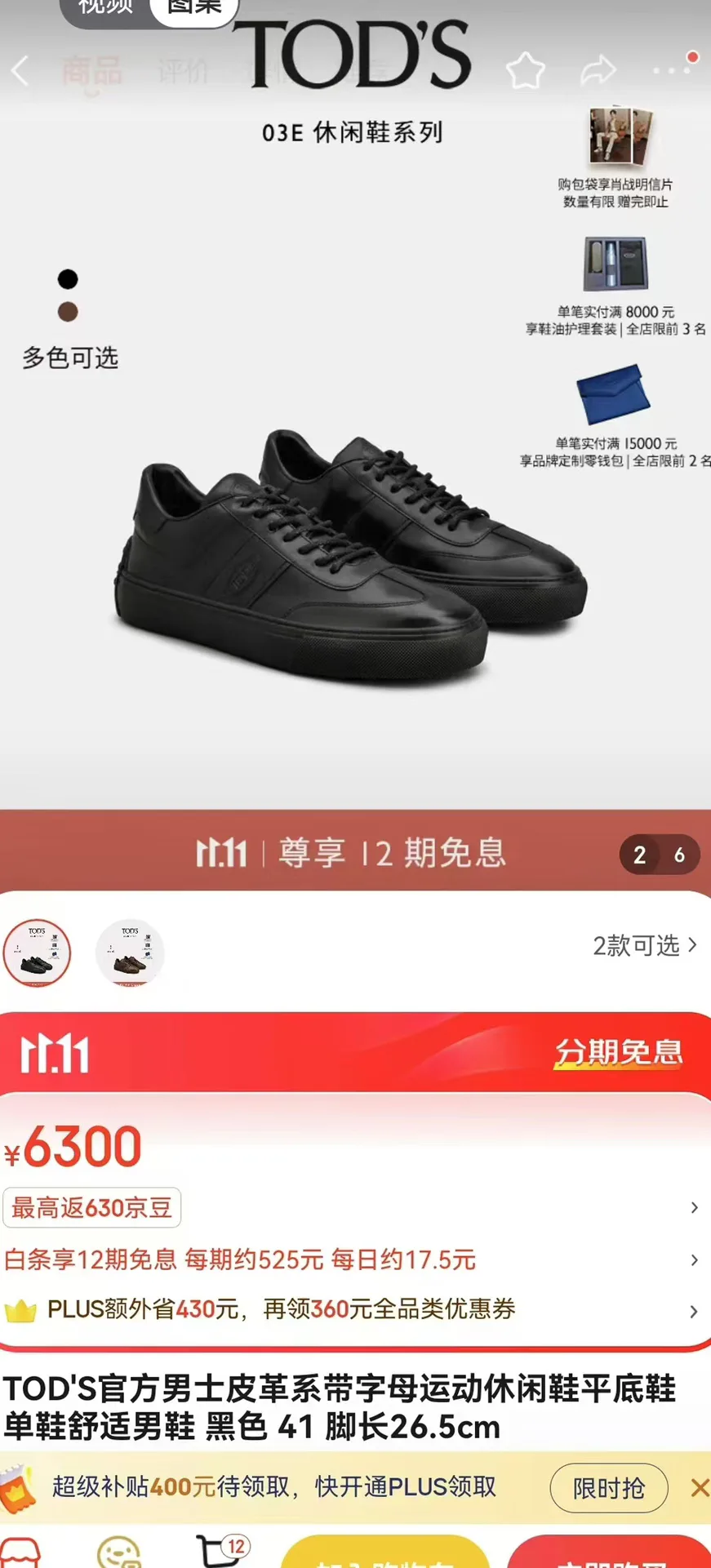
Task: Switch to the 图集 gallery toggle
Action: [194, 8]
